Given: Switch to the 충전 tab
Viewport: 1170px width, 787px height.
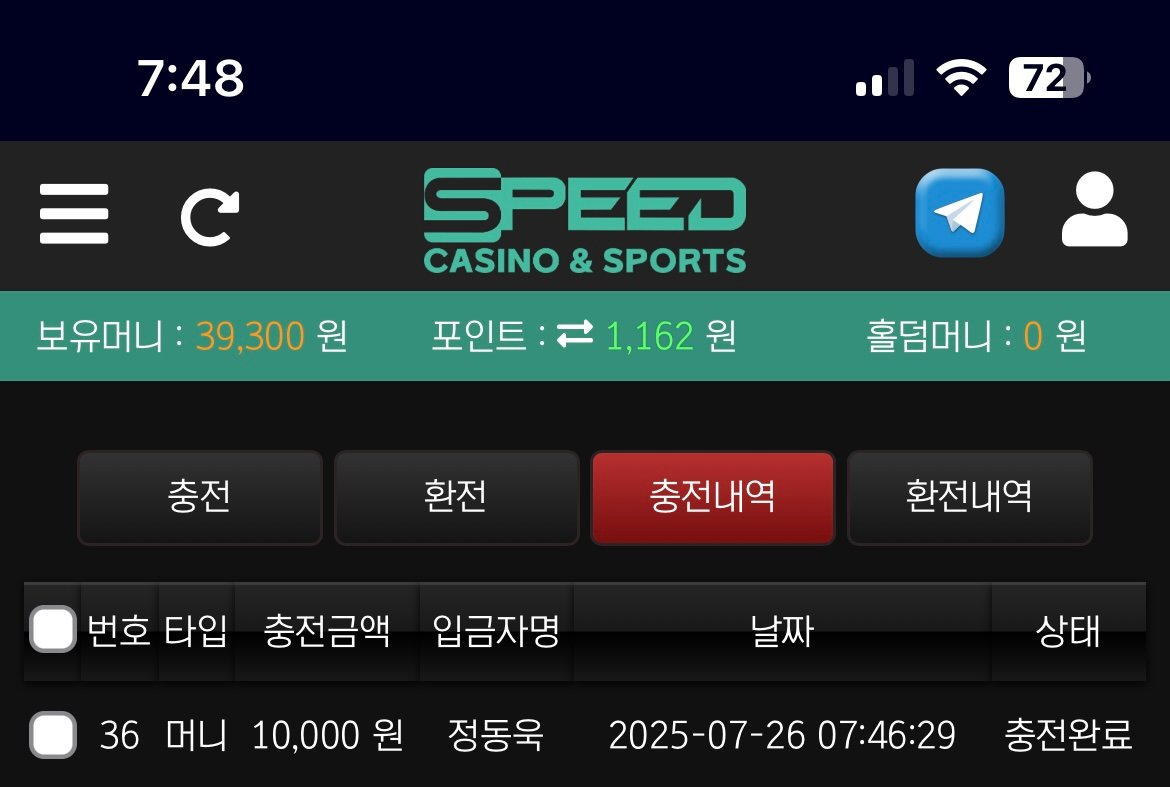Looking at the screenshot, I should point(200,497).
